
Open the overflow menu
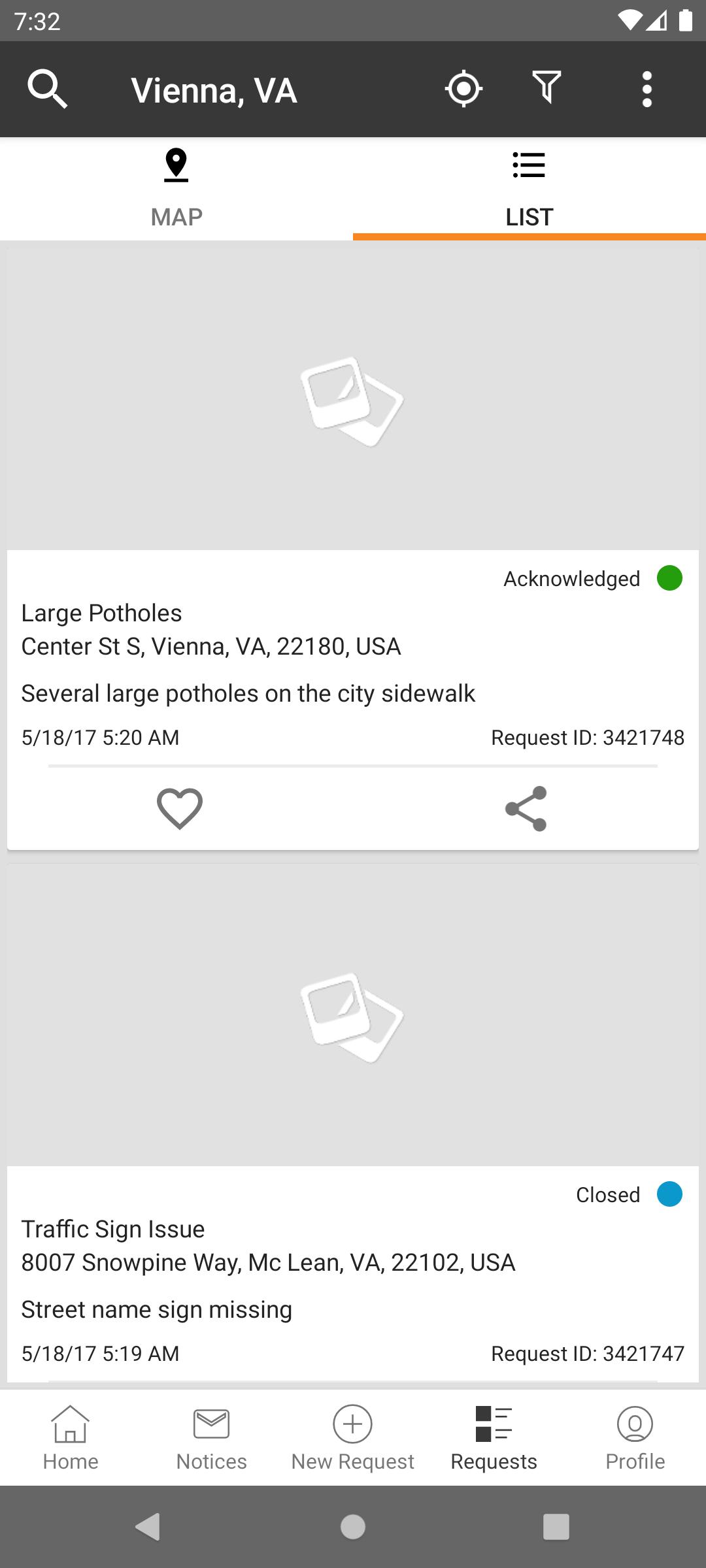coord(647,90)
